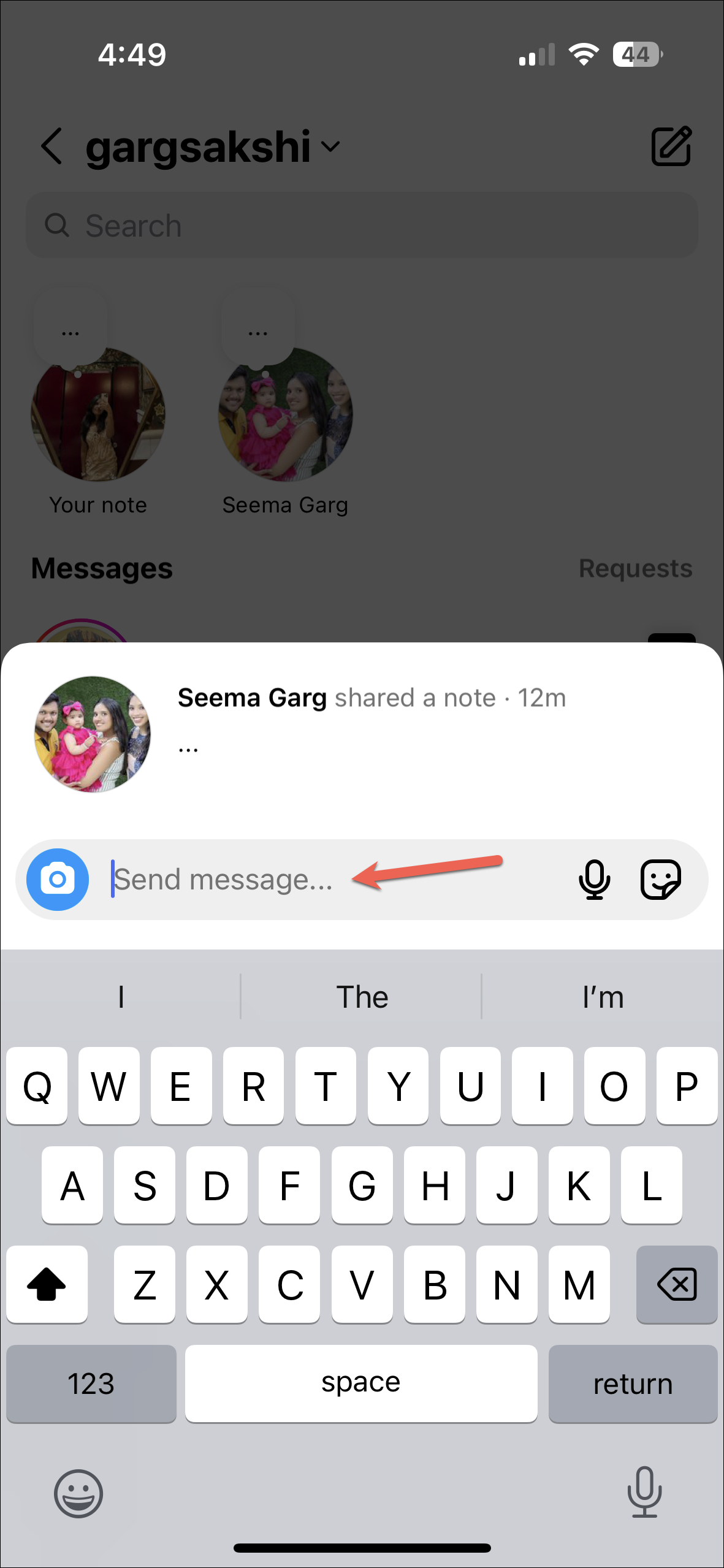Viewport: 724px width, 1568px height.
Task: Open the sticker picker
Action: pyautogui.click(x=660, y=880)
